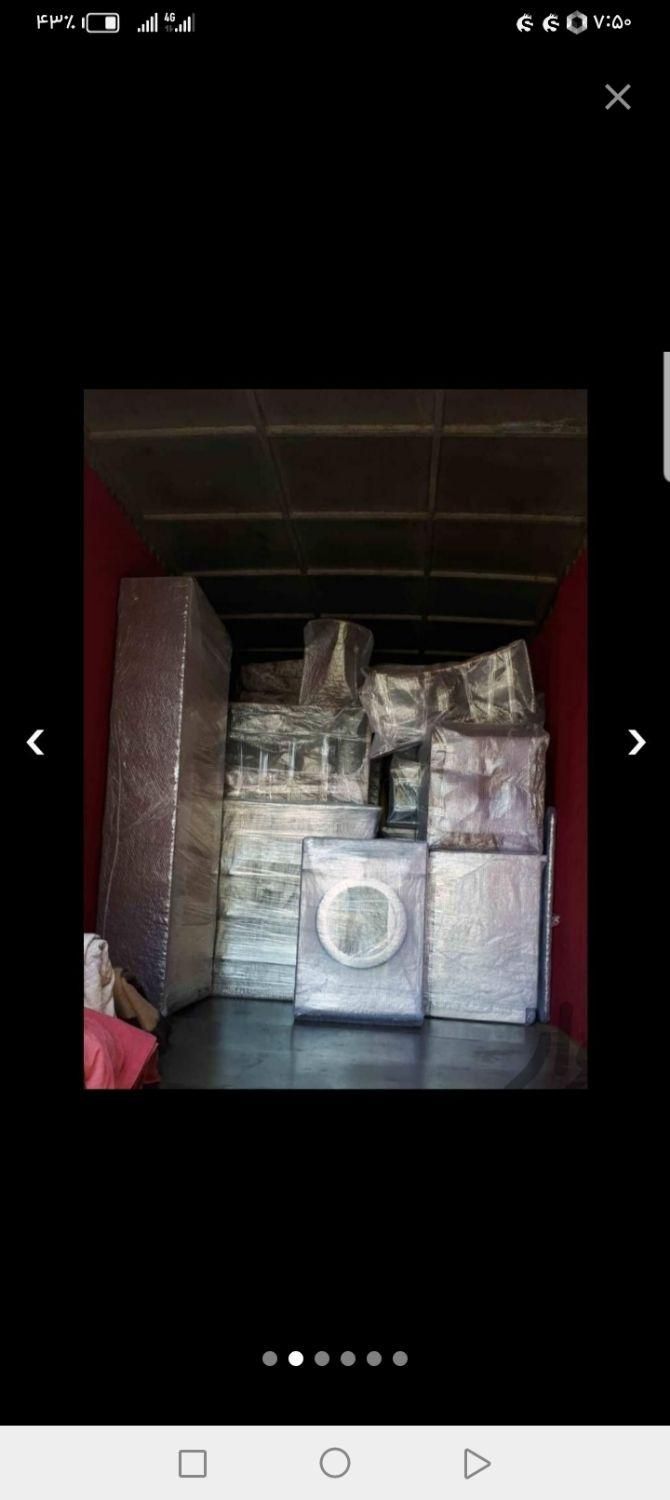Show the next photo
The height and width of the screenshot is (1500, 670).
pos(636,742)
